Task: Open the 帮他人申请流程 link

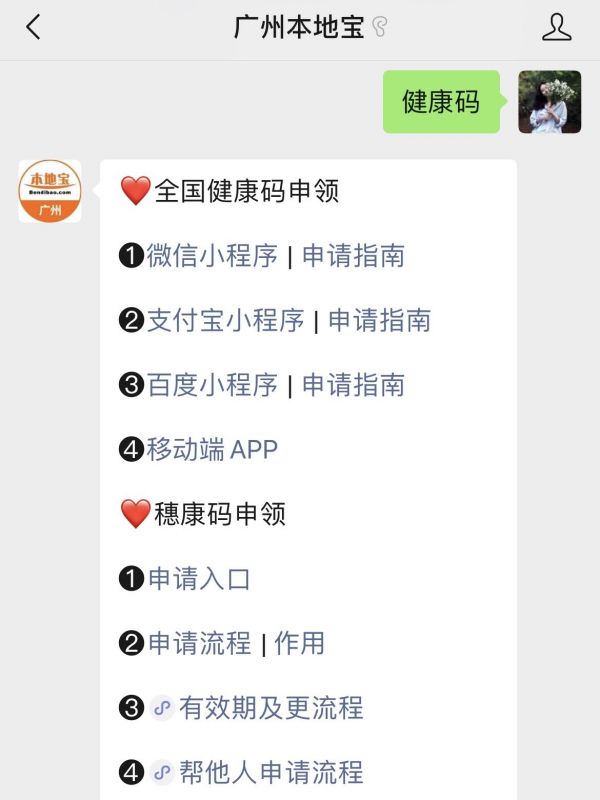Action: tap(270, 772)
